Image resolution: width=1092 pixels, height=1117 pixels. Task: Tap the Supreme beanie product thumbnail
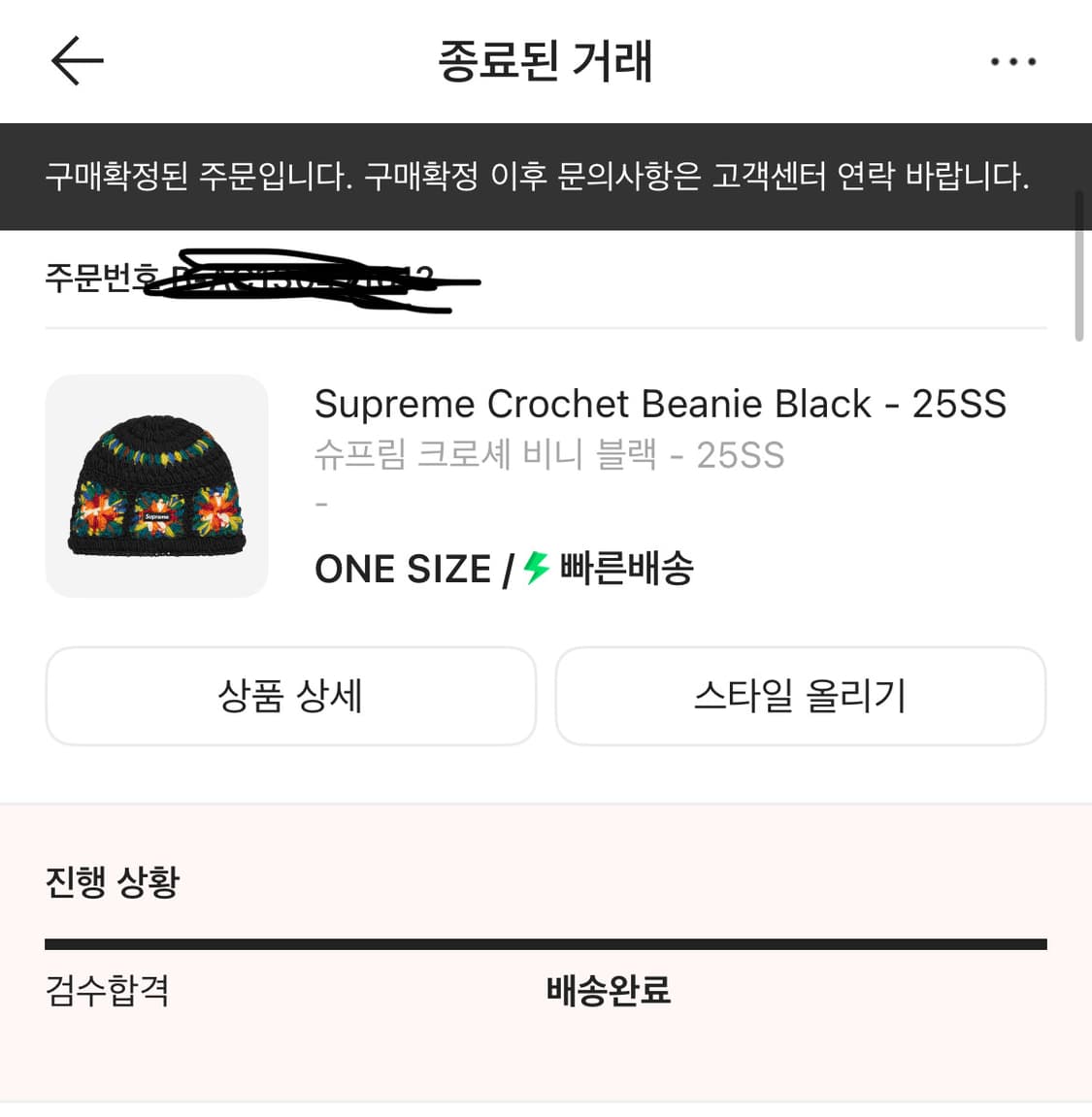(157, 484)
